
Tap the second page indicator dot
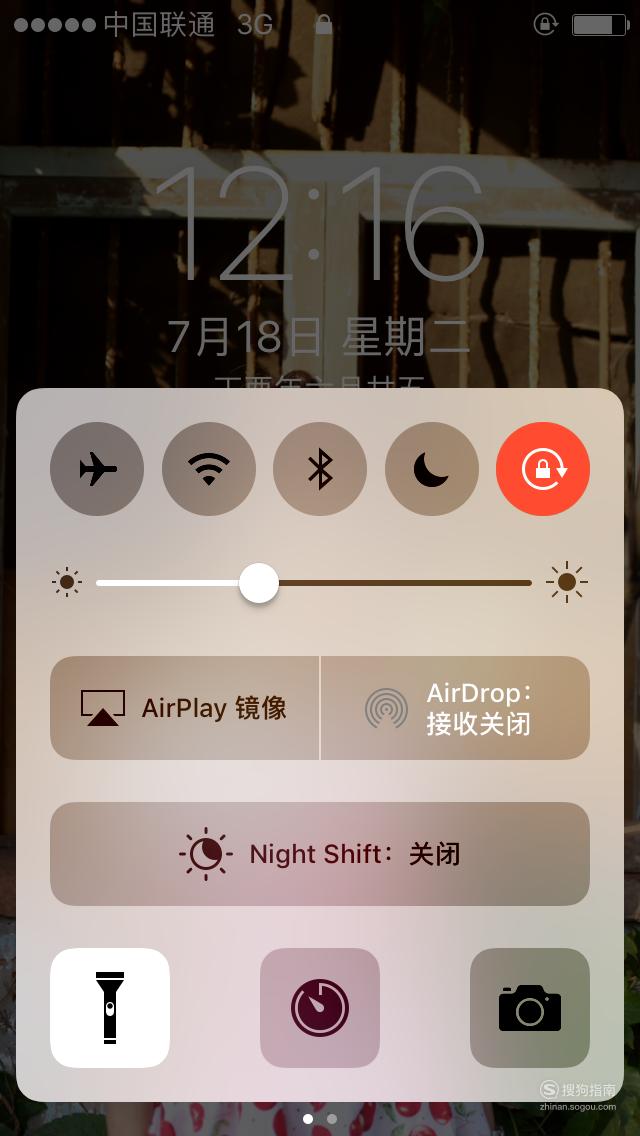point(332,1119)
